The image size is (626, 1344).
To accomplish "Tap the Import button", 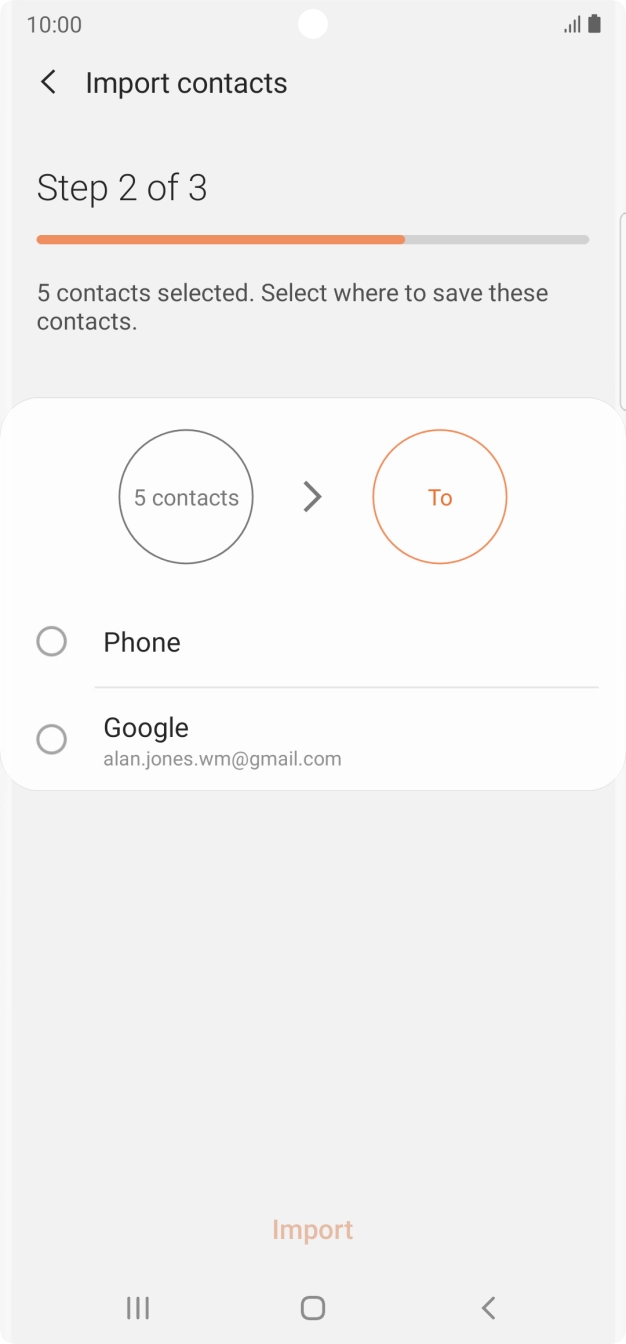I will click(312, 1229).
